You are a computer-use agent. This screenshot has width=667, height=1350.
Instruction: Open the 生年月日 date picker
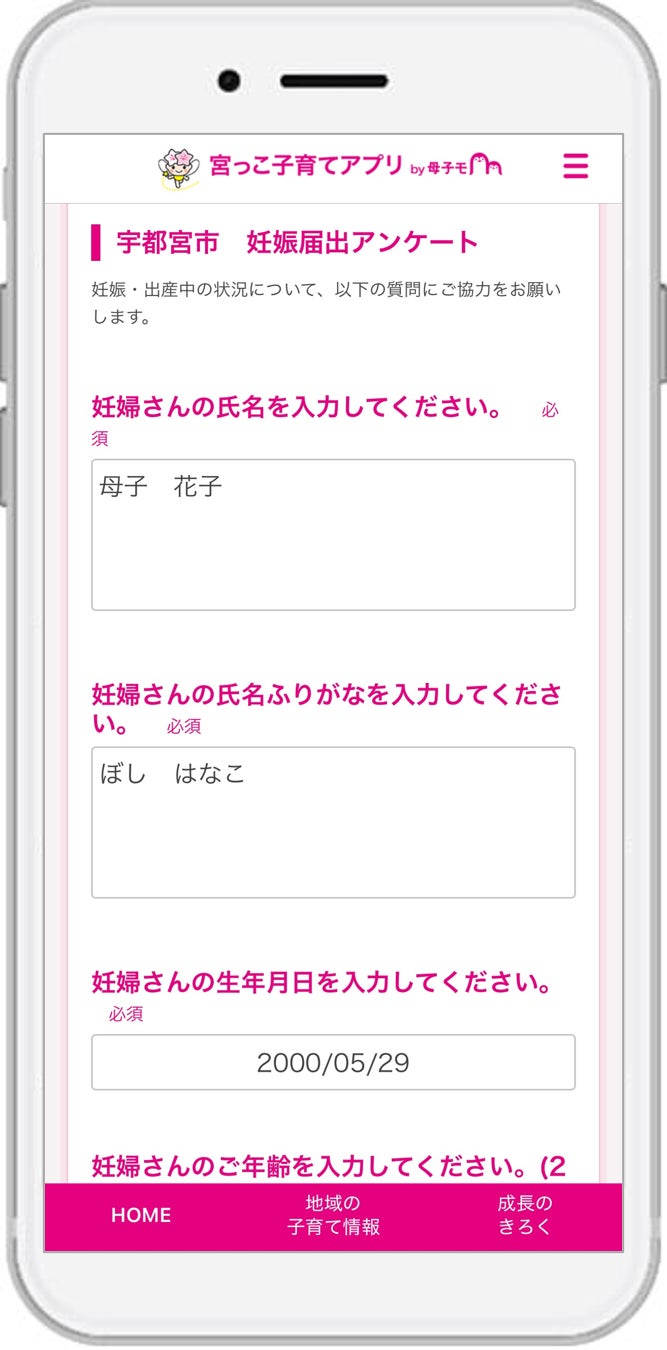coord(333,1062)
